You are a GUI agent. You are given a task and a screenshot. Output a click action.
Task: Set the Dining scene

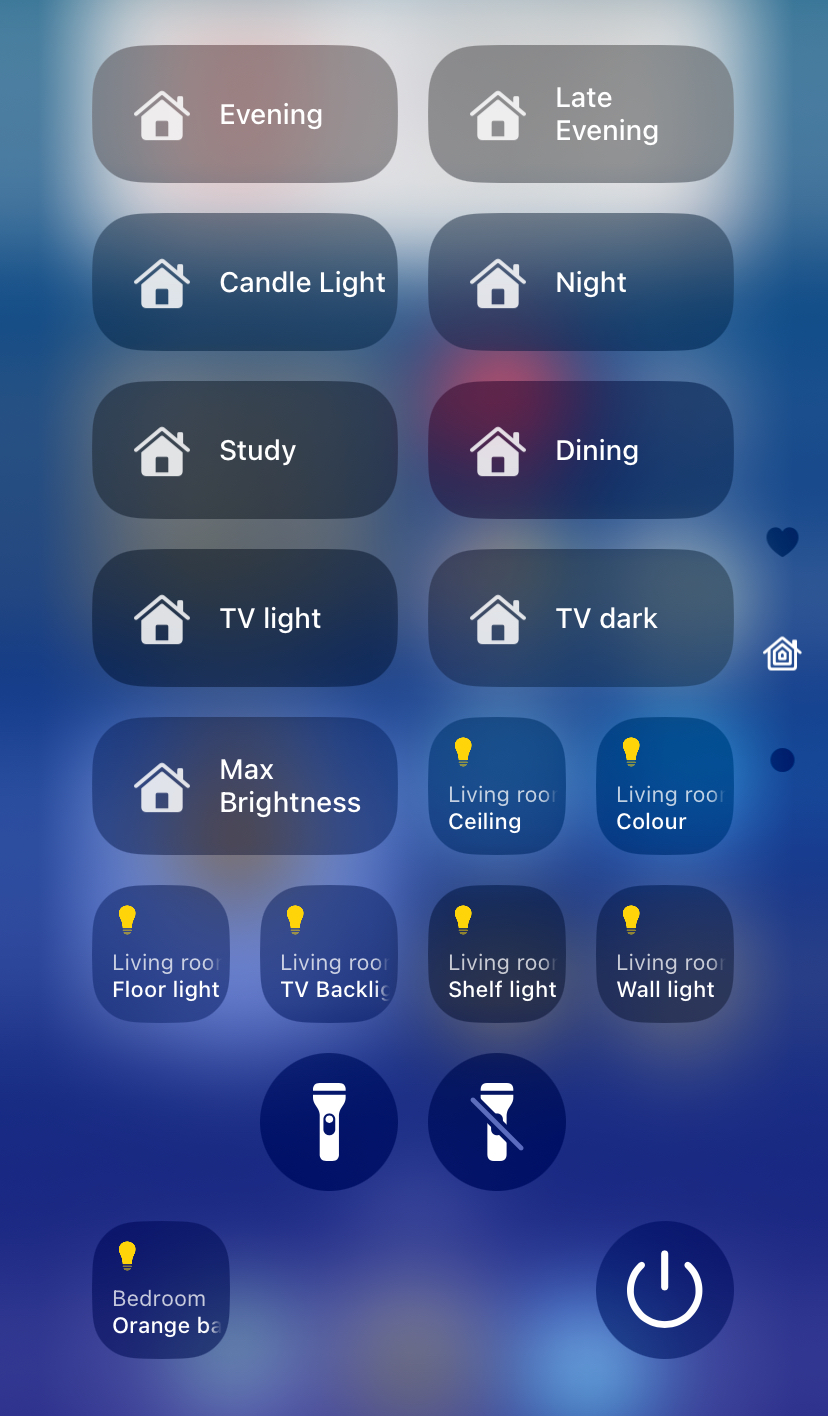pos(581,450)
